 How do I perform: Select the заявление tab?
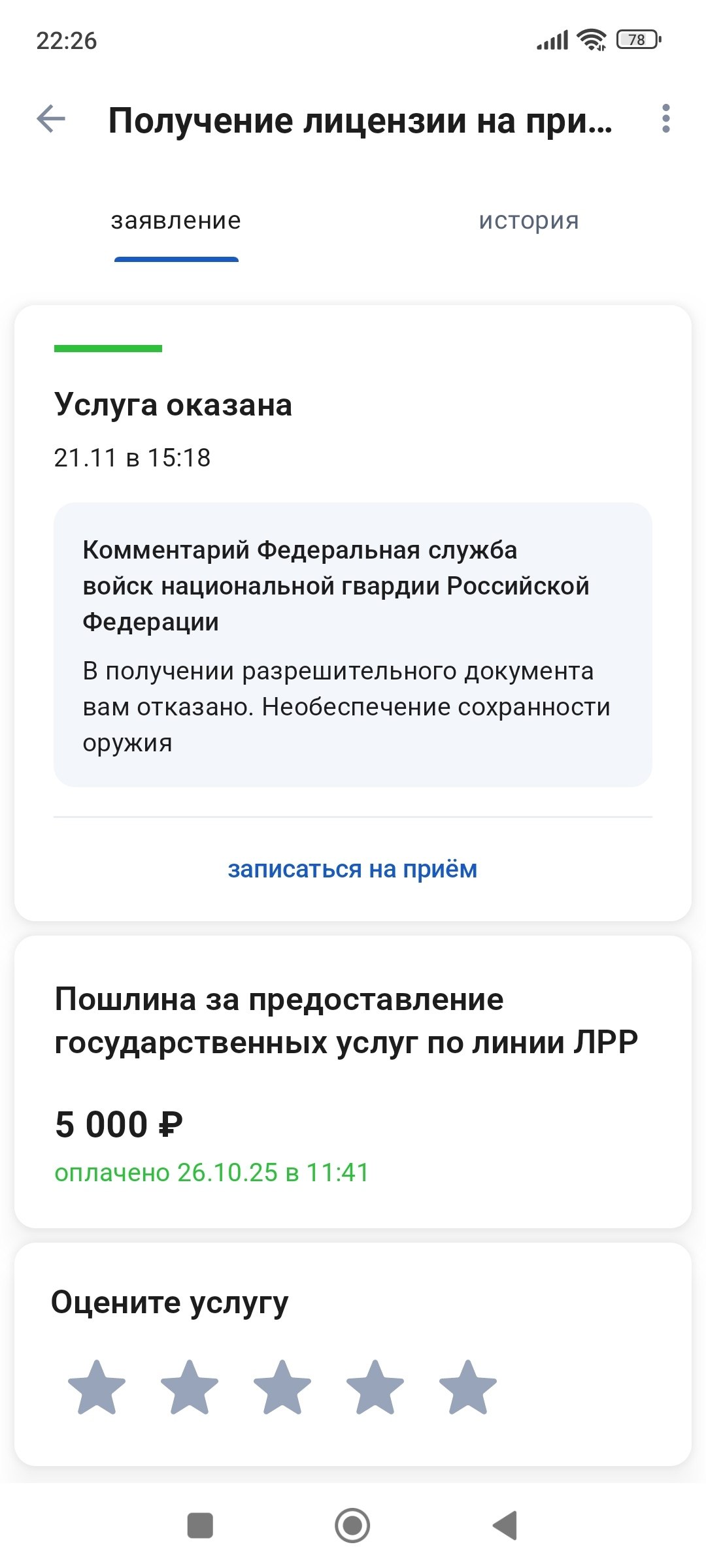pos(176,221)
